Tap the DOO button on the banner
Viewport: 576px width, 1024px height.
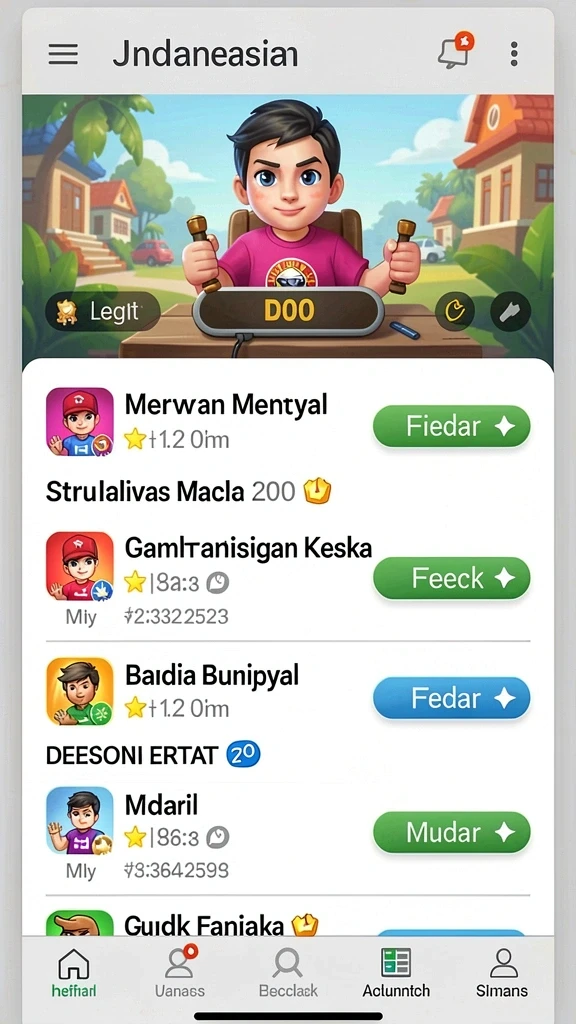tap(288, 312)
